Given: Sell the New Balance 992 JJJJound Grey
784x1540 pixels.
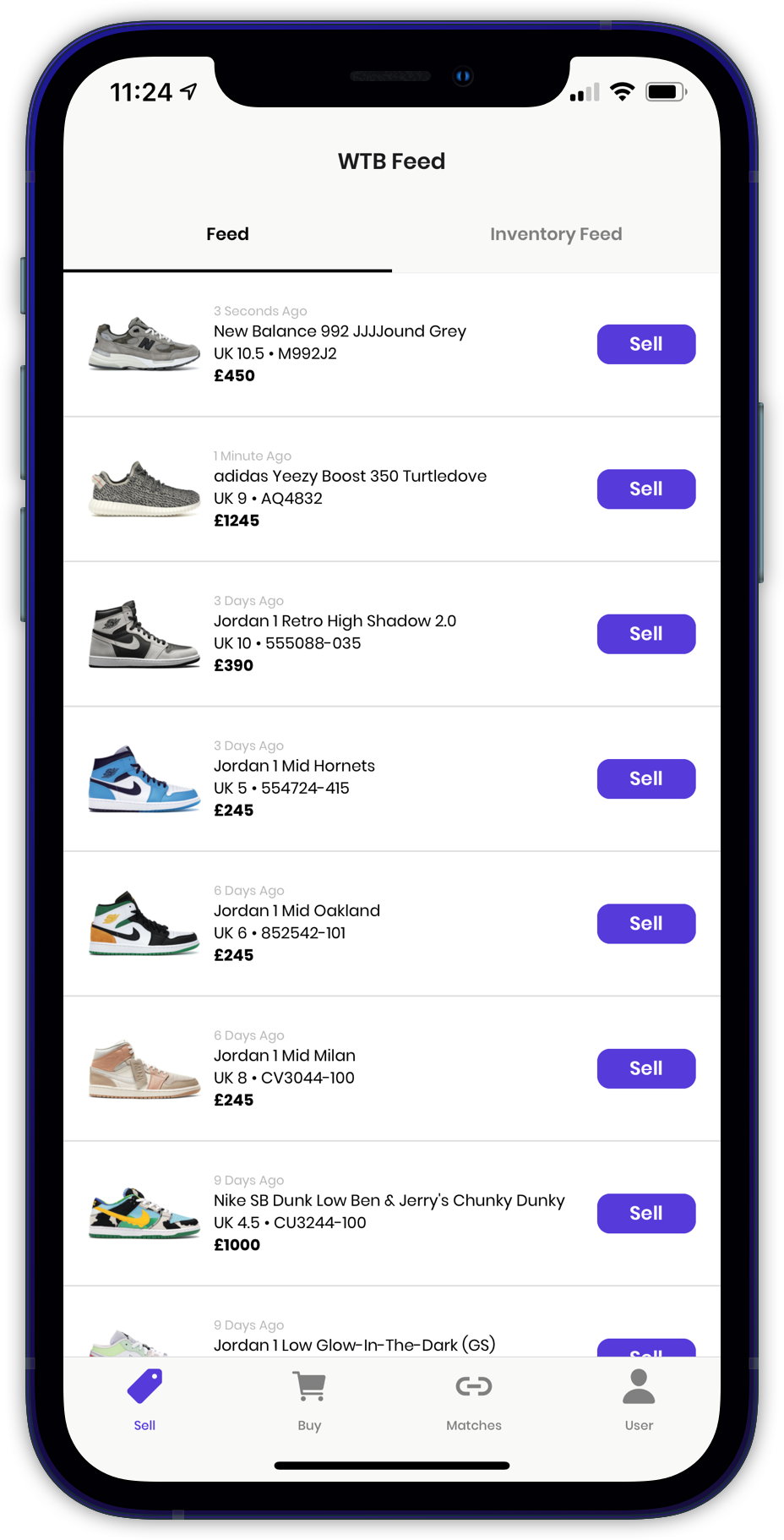Looking at the screenshot, I should tap(645, 344).
